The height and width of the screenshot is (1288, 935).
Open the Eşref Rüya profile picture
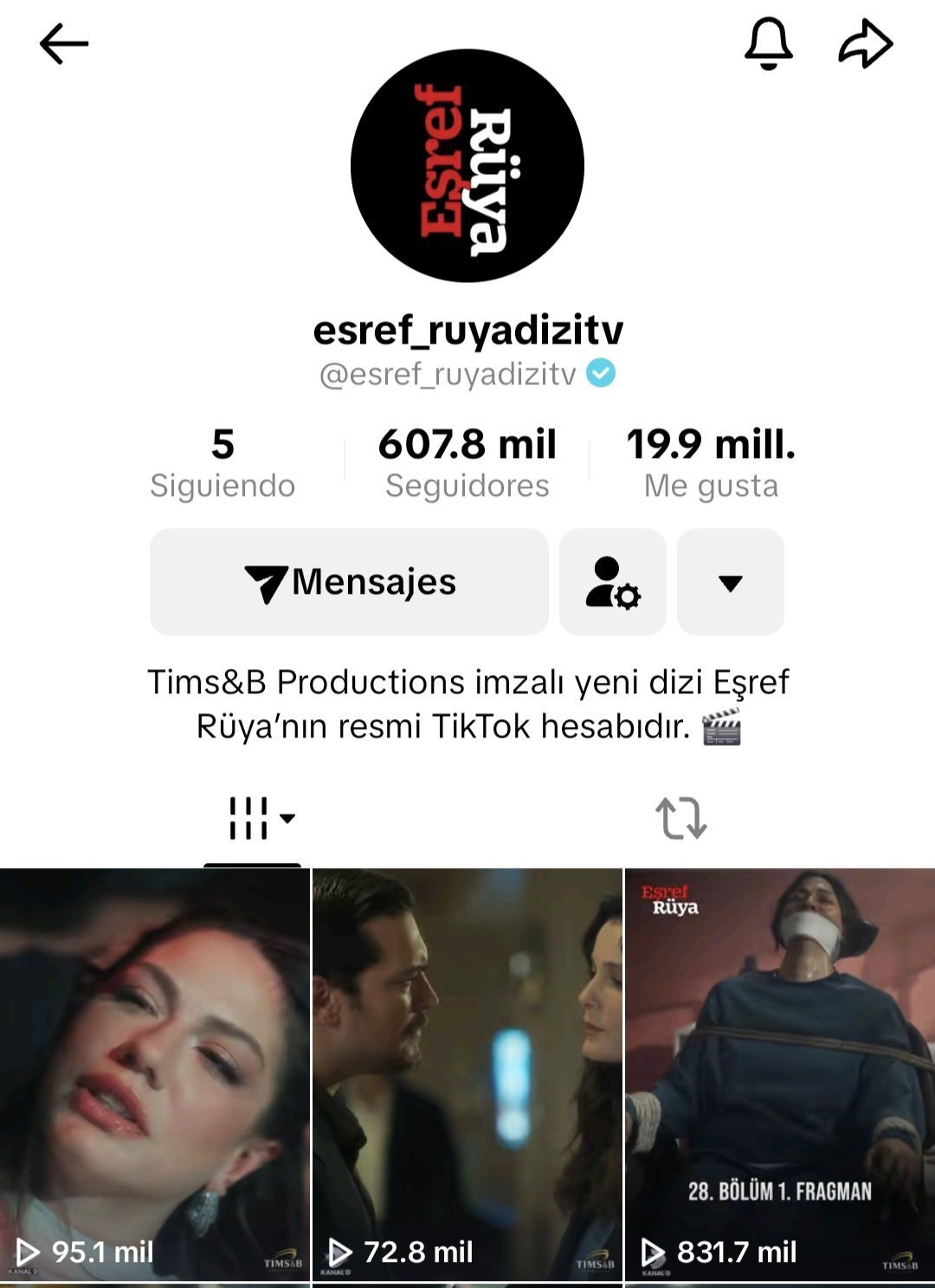coord(467,166)
